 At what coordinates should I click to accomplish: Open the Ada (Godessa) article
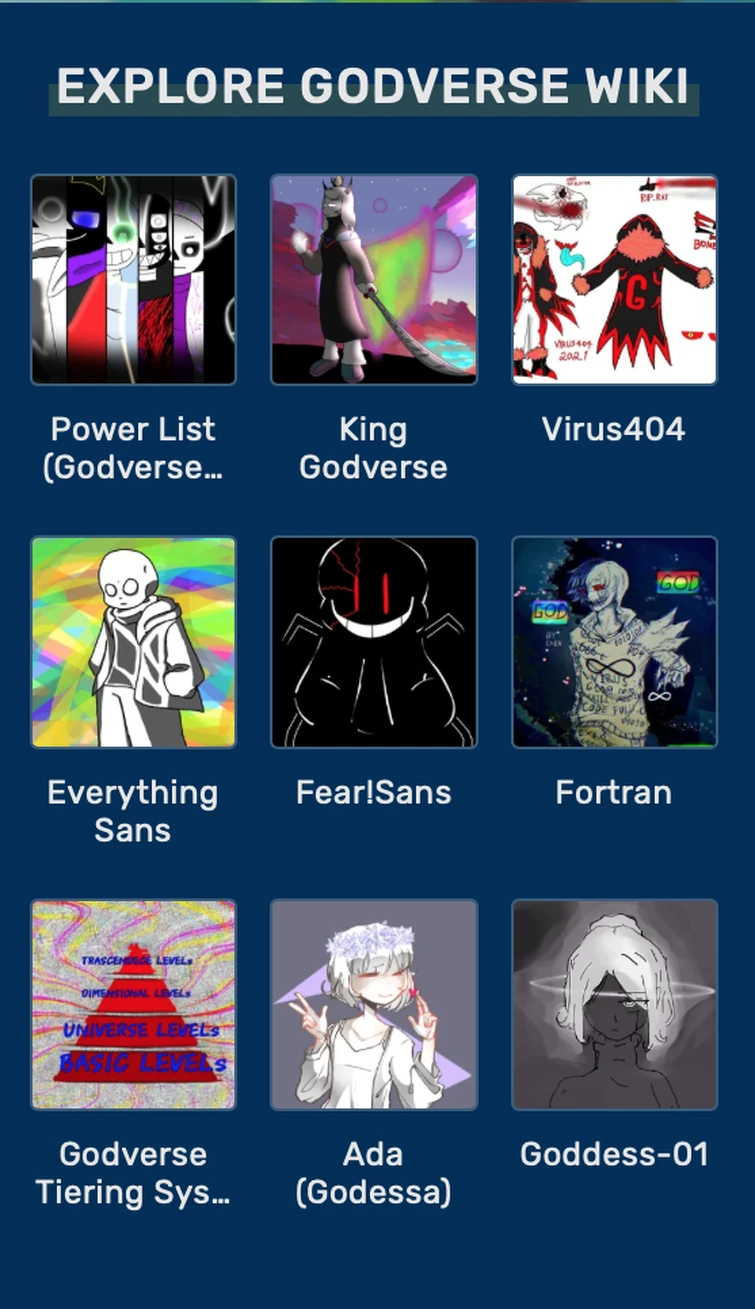[373, 1004]
